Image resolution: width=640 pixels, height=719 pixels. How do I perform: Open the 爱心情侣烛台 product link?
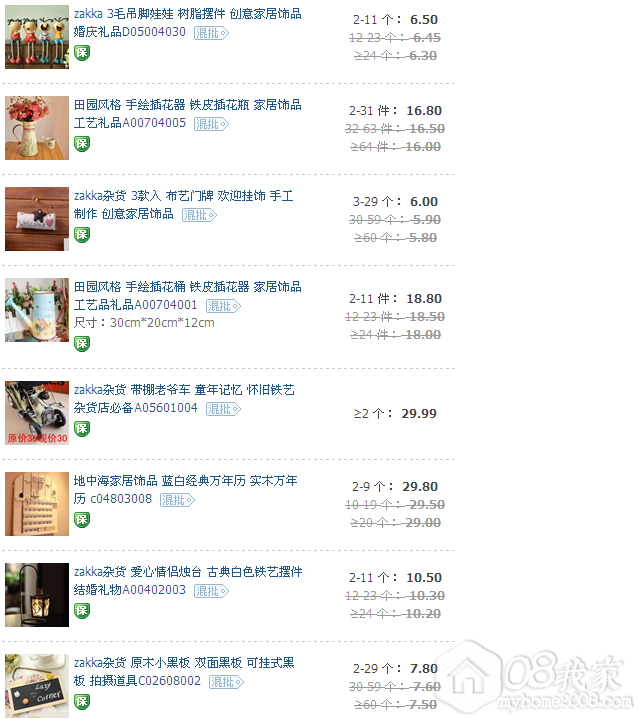187,572
